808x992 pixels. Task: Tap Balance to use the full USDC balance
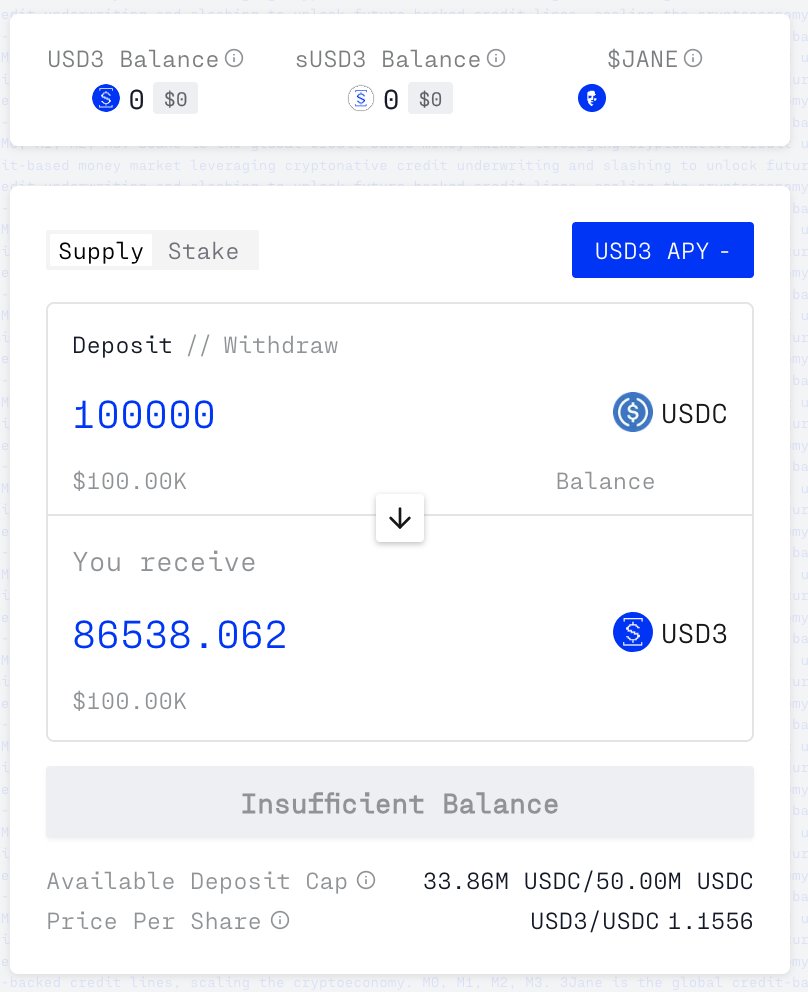(x=605, y=482)
